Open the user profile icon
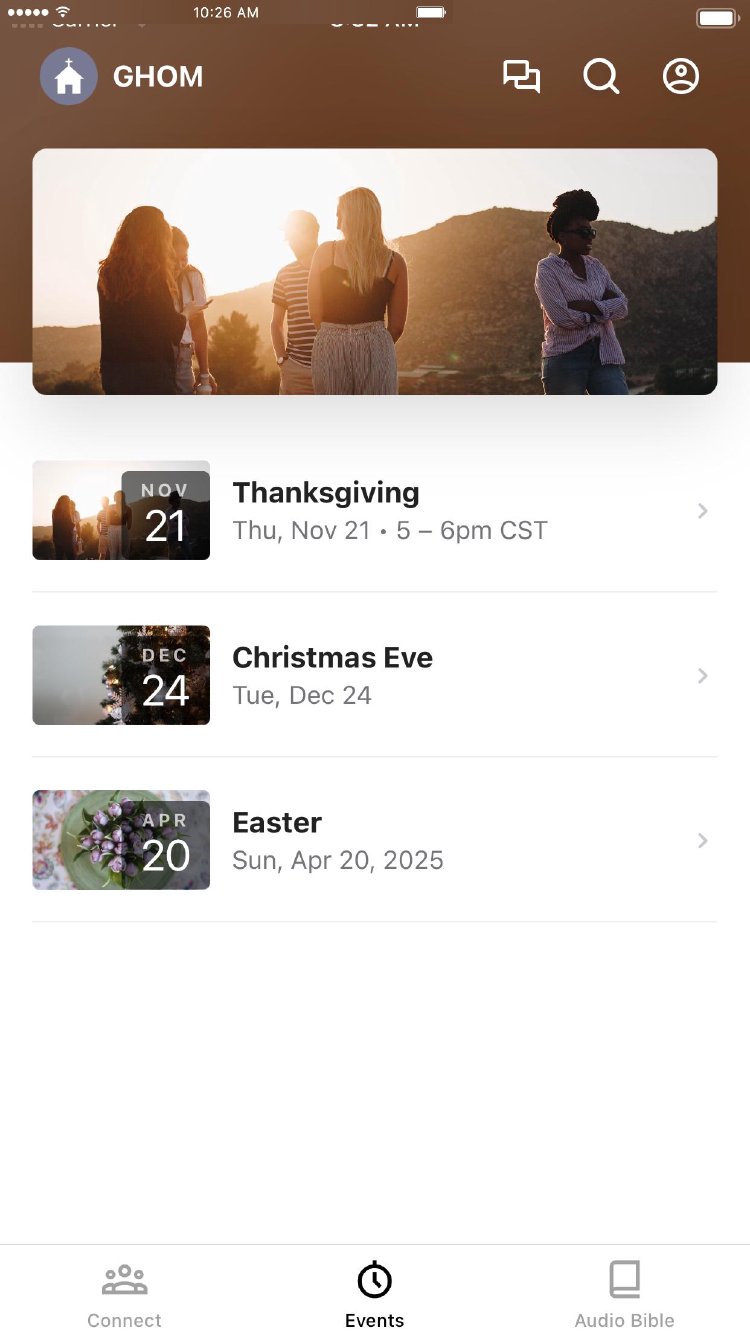The height and width of the screenshot is (1334, 750). (681, 77)
